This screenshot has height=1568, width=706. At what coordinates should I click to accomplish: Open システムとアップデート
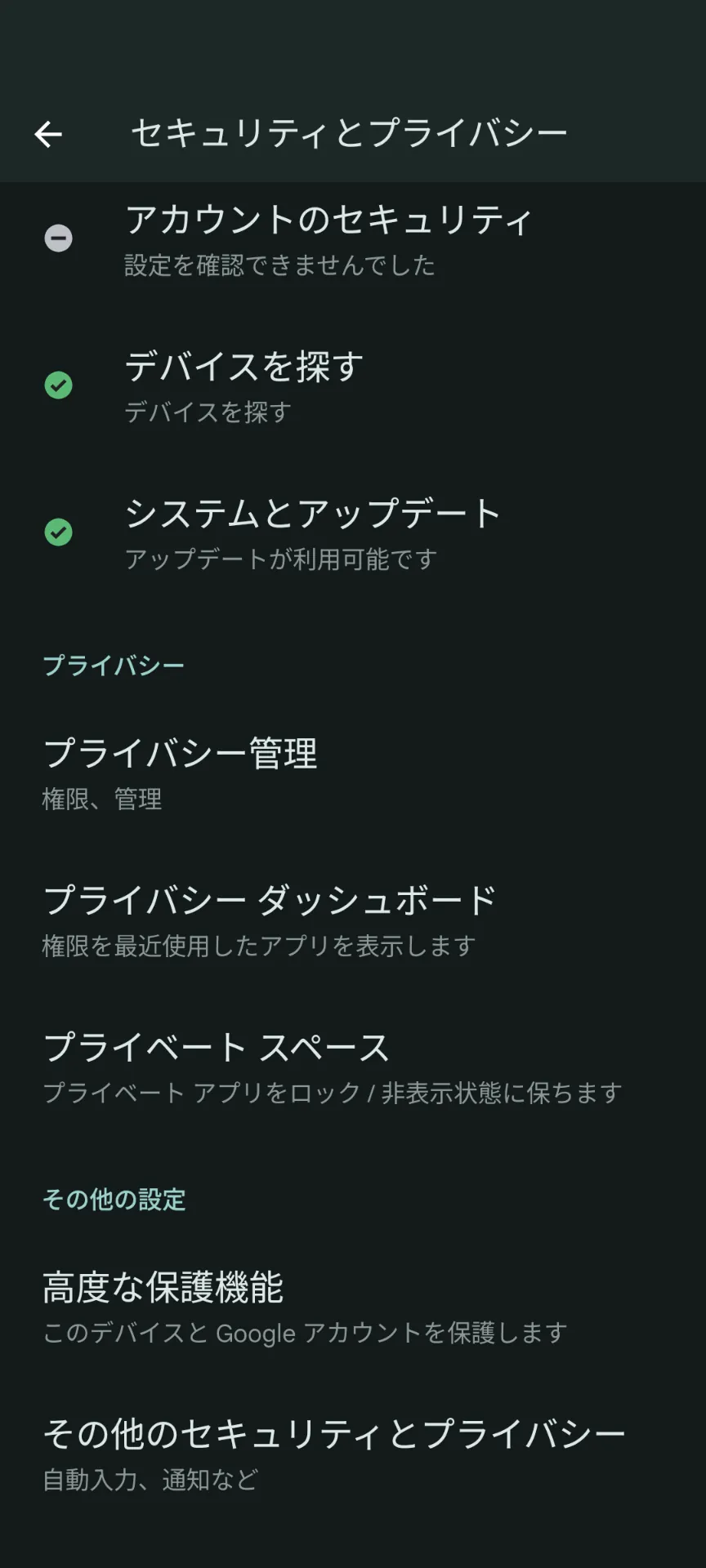point(353,532)
